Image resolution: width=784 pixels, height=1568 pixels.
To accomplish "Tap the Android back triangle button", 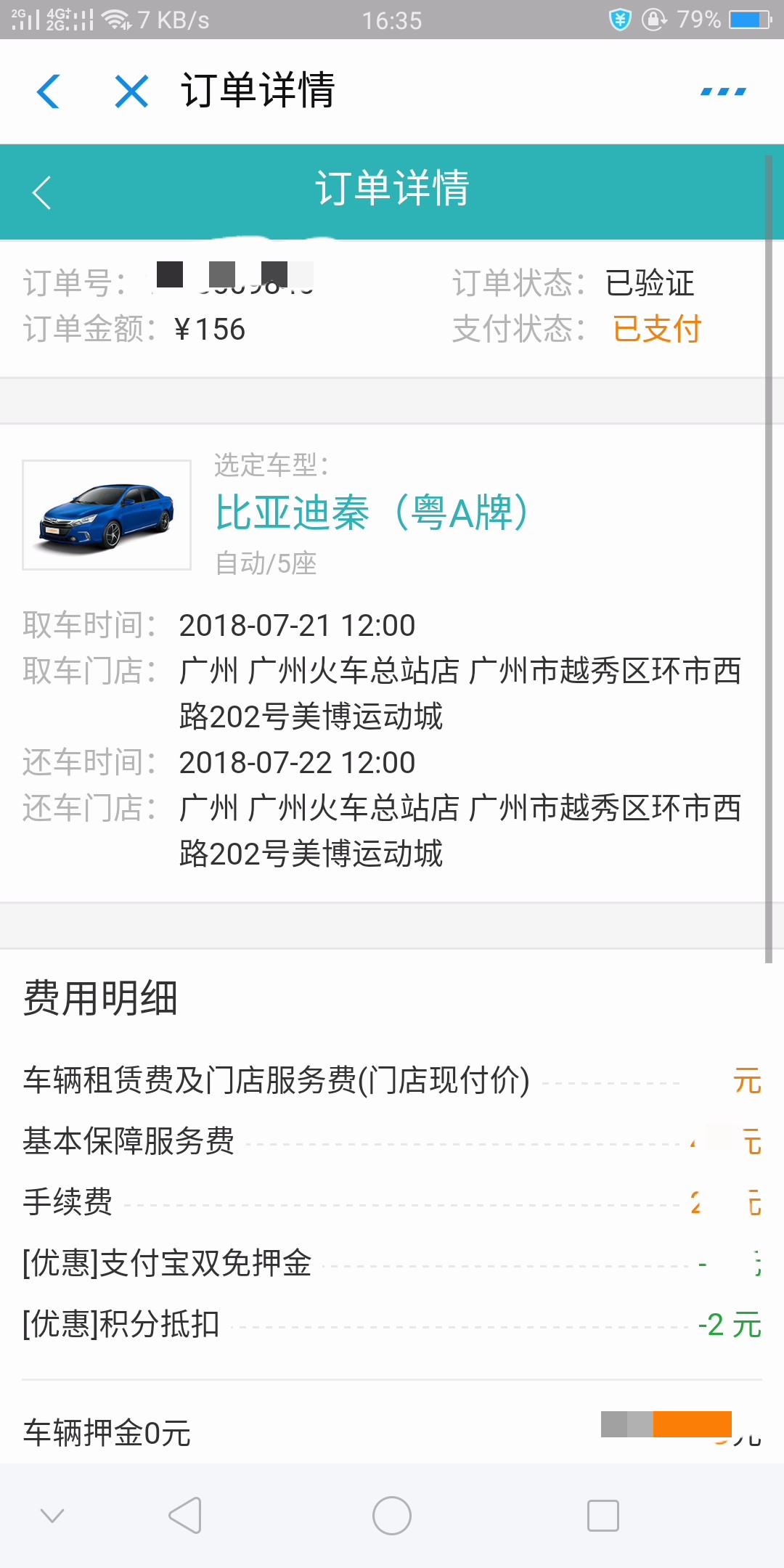I will 184,1516.
